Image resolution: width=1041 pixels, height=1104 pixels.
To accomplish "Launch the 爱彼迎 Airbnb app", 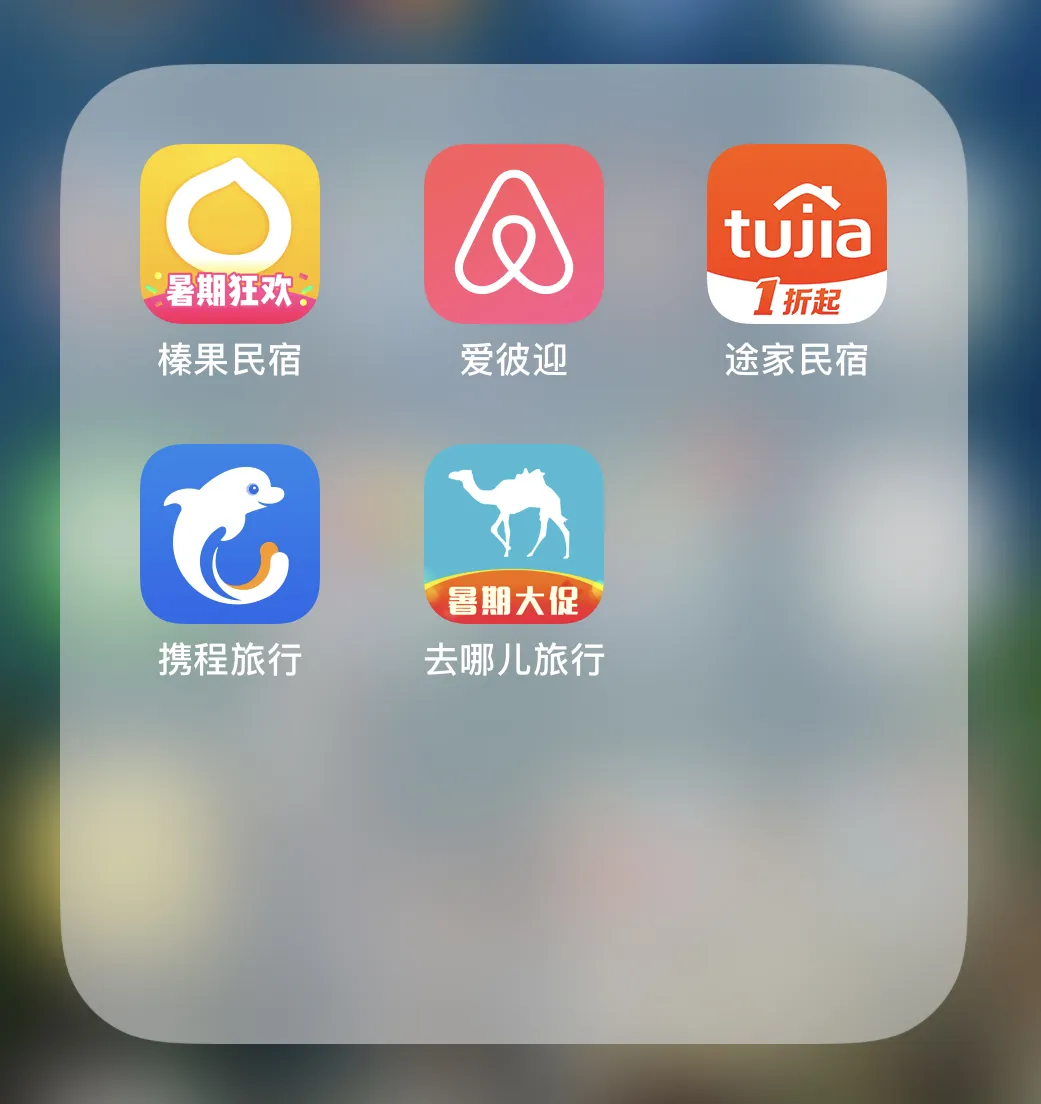I will pos(513,234).
